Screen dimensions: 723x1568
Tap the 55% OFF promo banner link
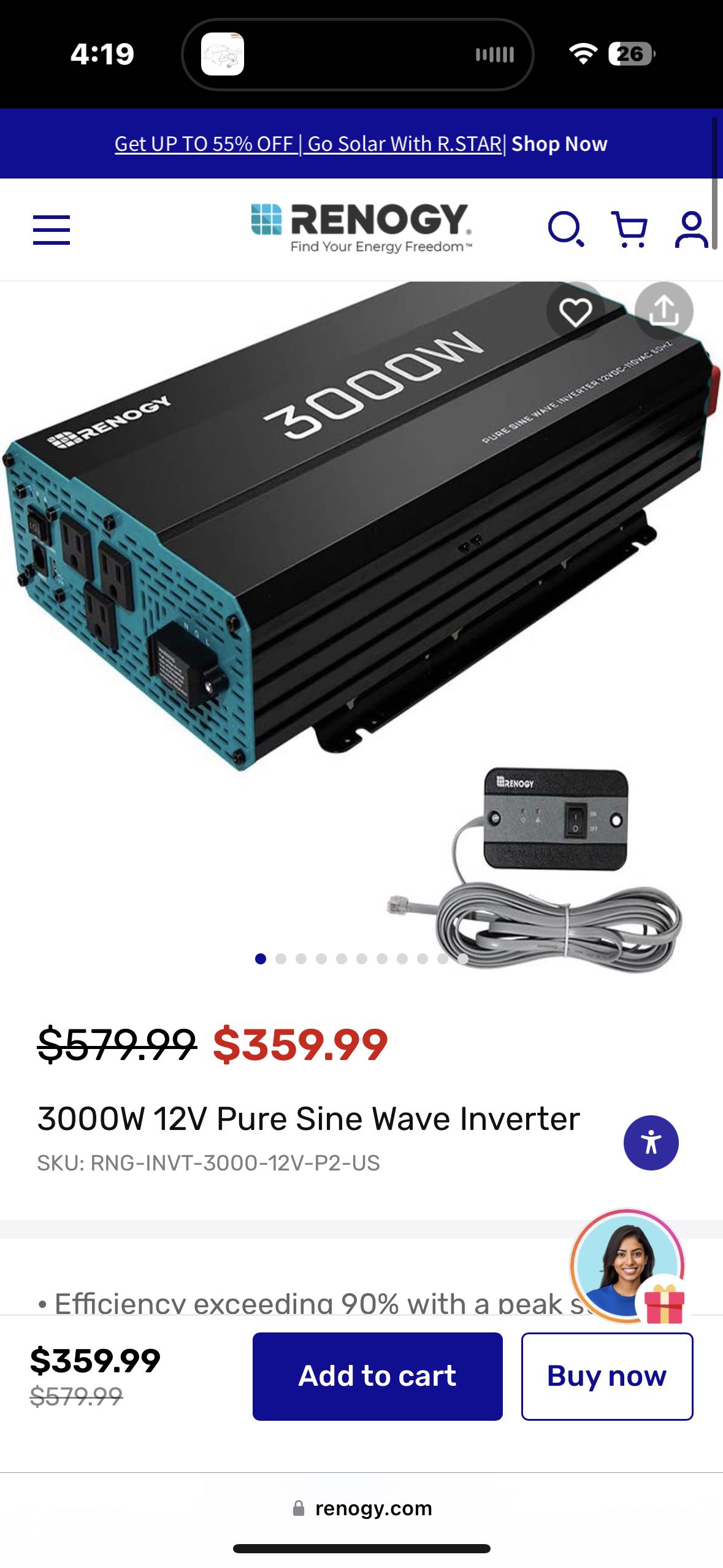click(361, 144)
